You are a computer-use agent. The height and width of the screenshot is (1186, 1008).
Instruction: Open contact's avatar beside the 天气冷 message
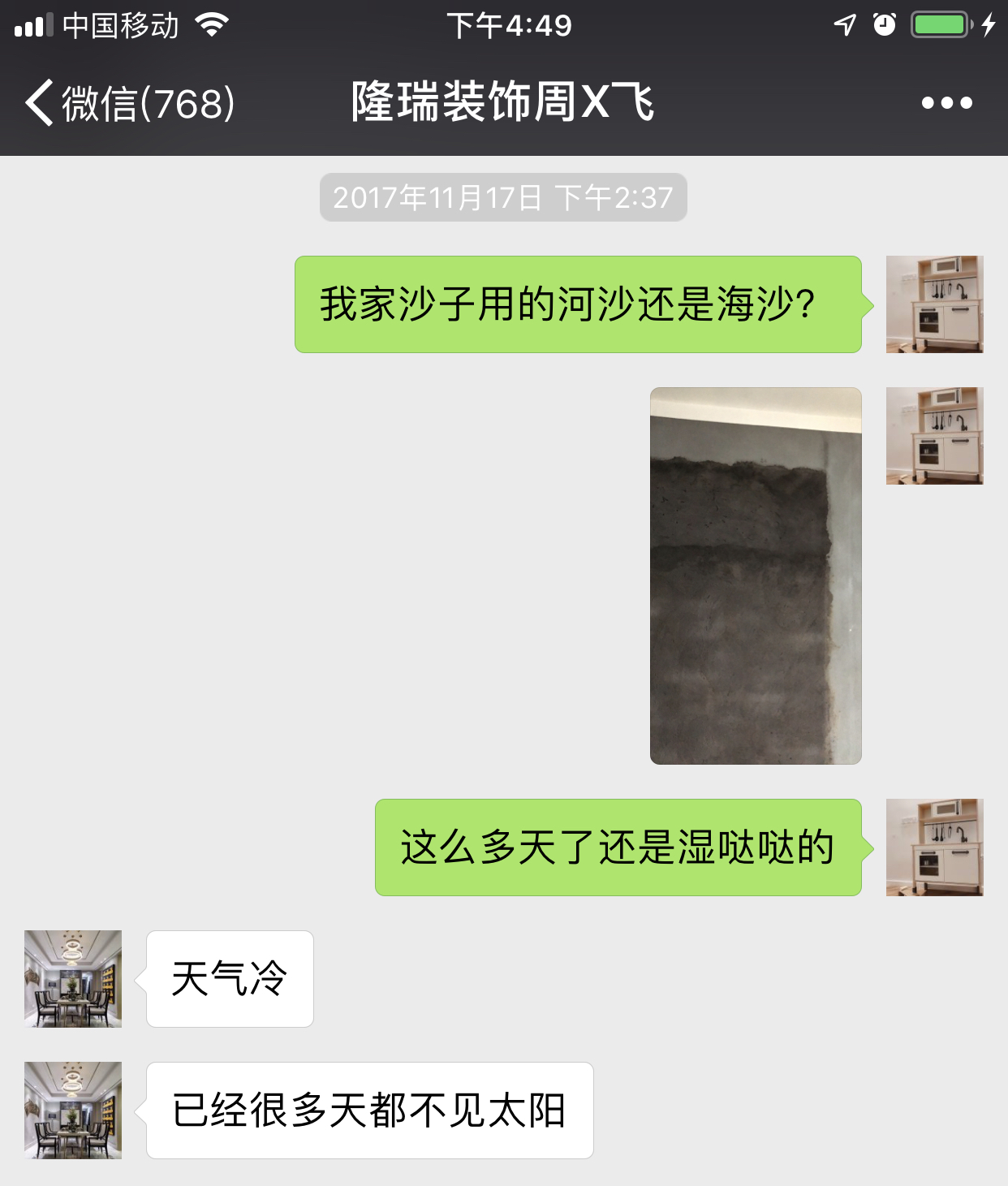click(x=73, y=978)
